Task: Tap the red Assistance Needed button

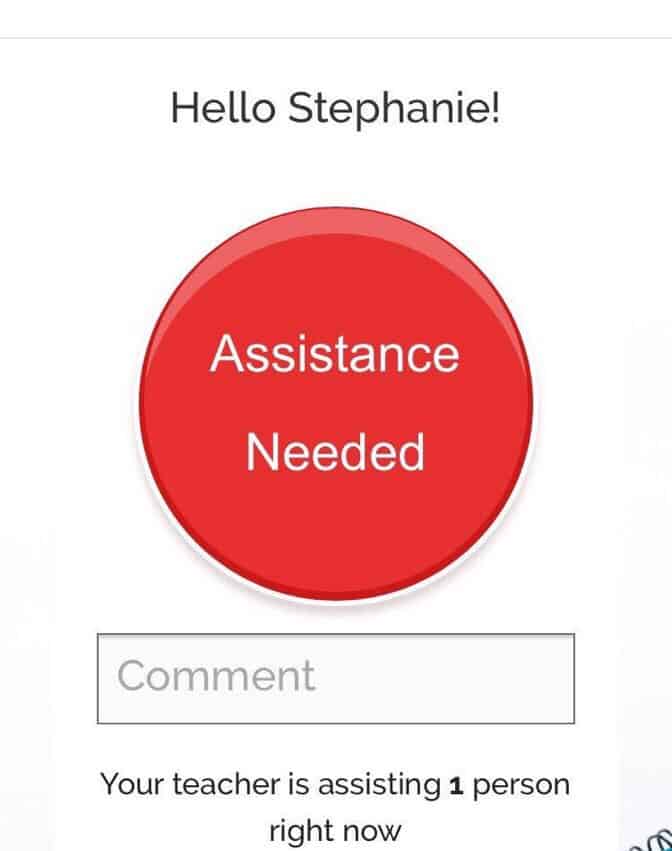Action: pyautogui.click(x=335, y=403)
